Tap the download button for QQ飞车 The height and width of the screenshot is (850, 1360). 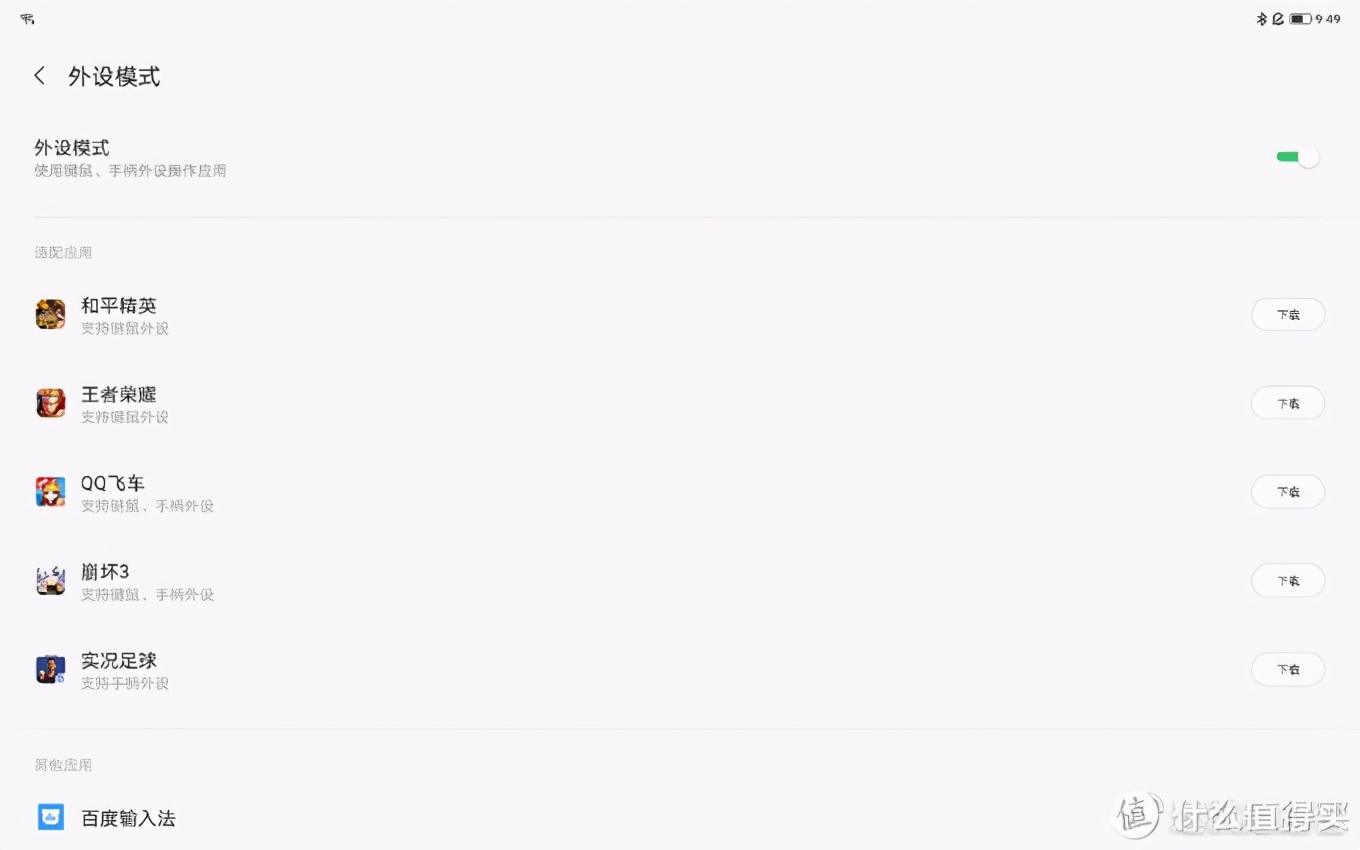pyautogui.click(x=1287, y=491)
